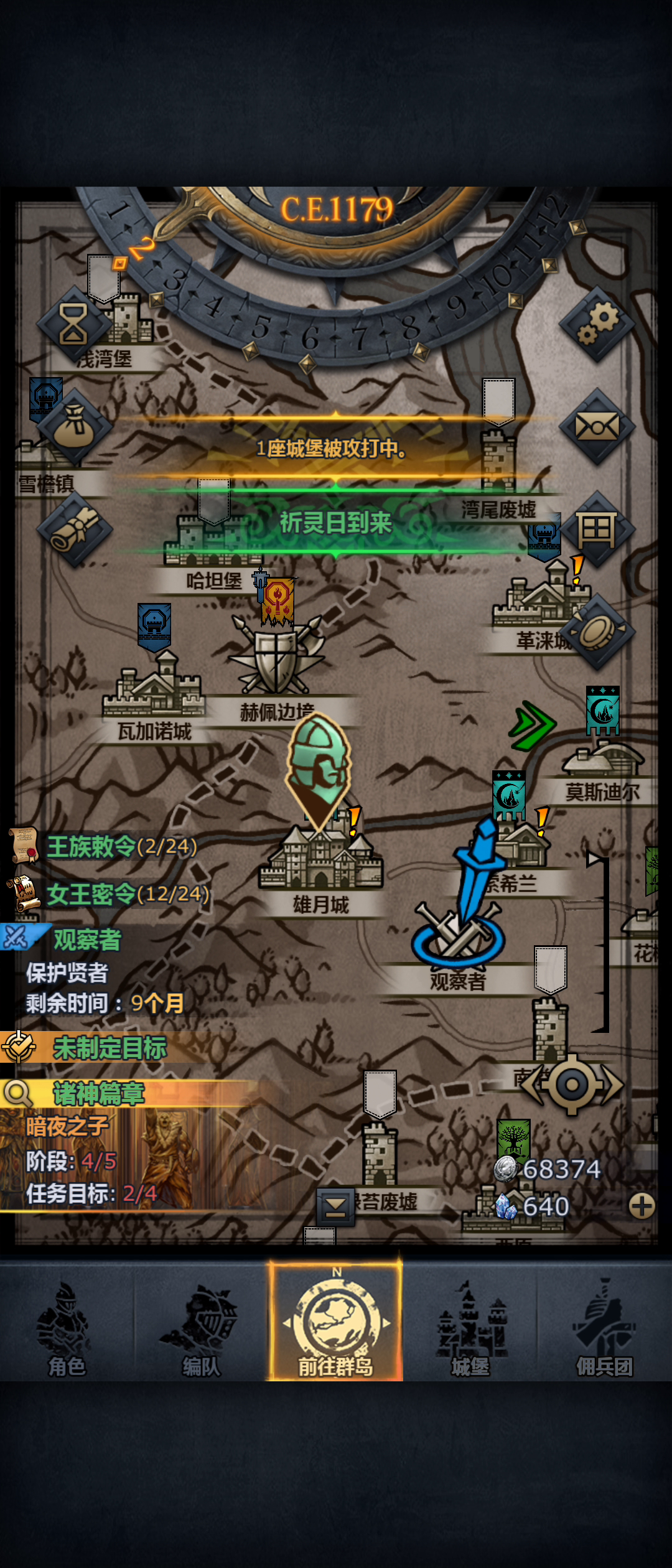Tap the hourglass time icon

[74, 324]
